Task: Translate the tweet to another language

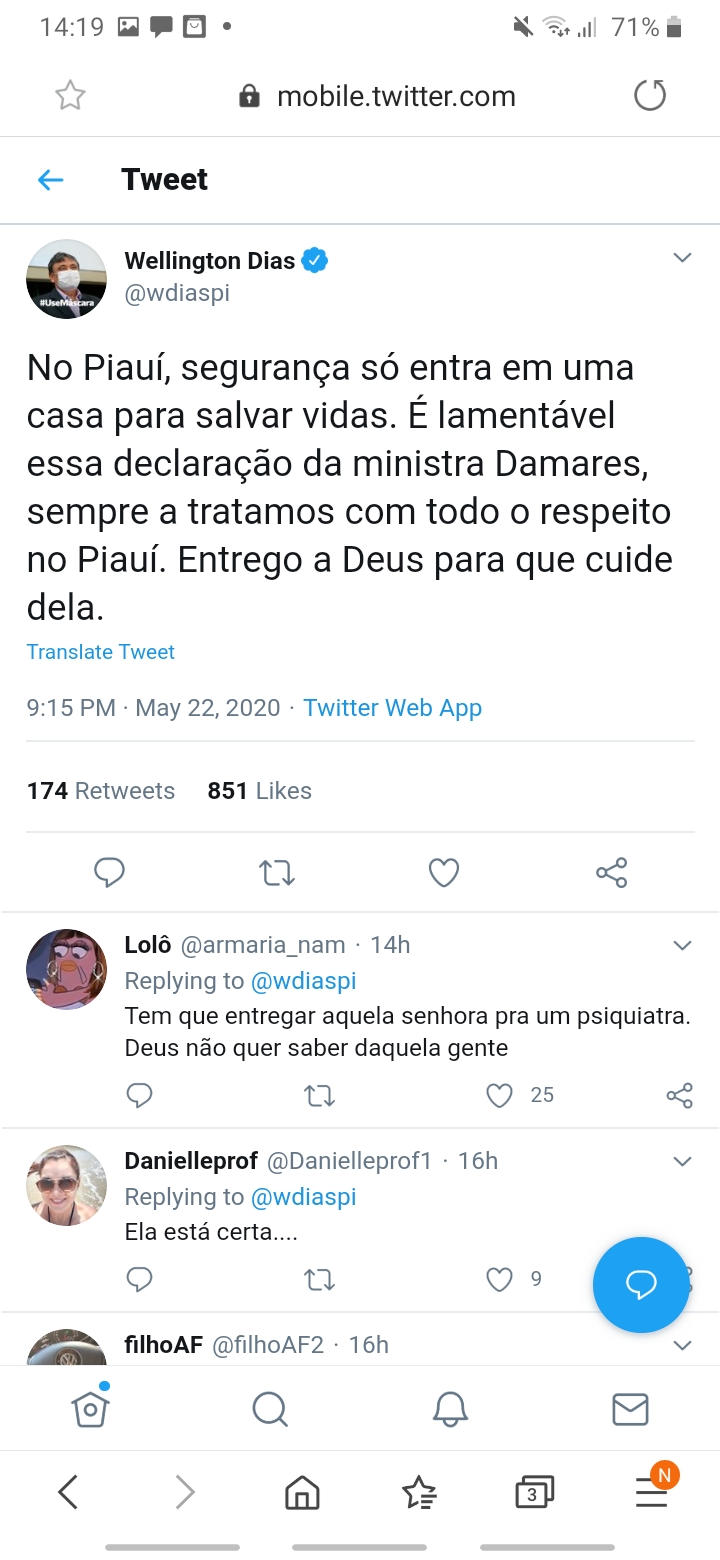Action: [100, 651]
